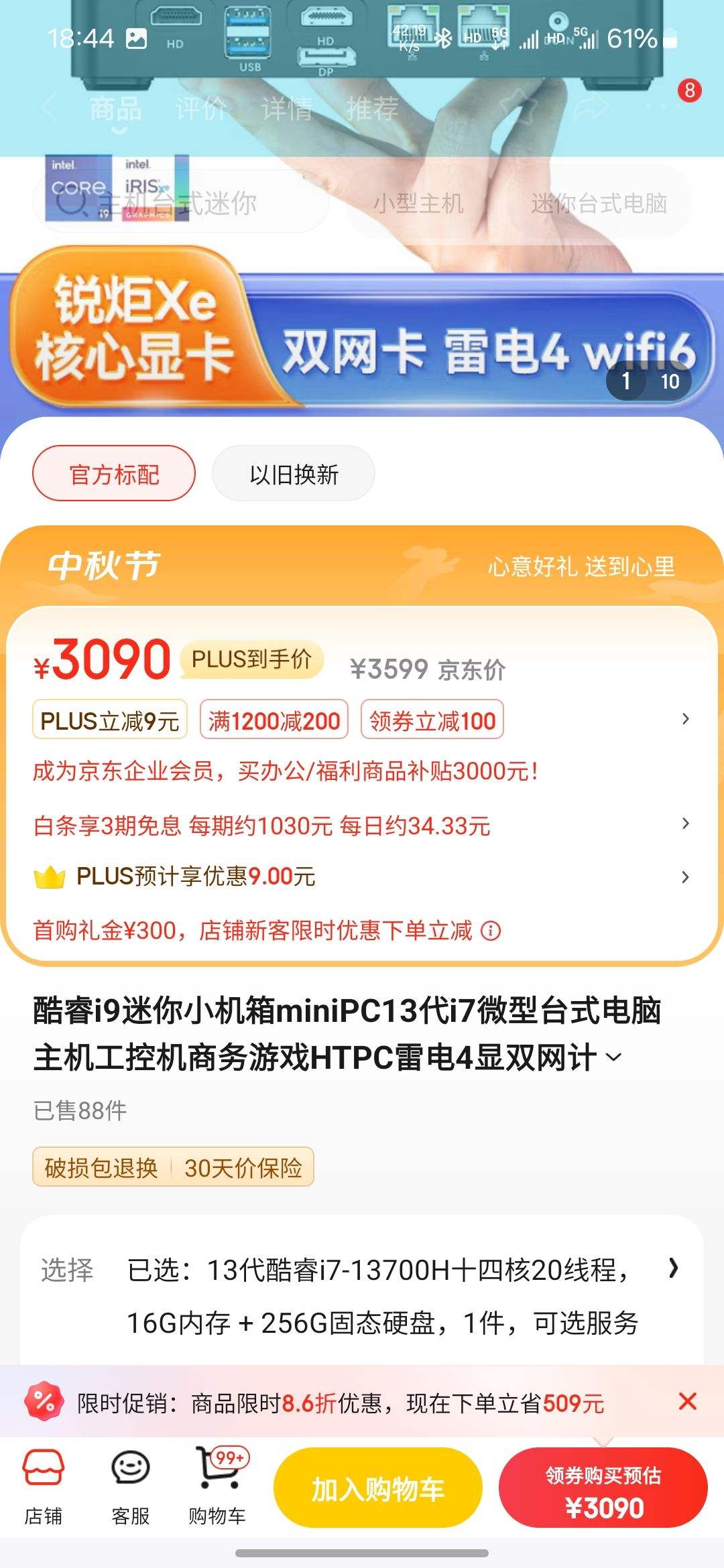Tap the share icon at top right
Image resolution: width=724 pixels, height=1568 pixels.
click(x=593, y=106)
